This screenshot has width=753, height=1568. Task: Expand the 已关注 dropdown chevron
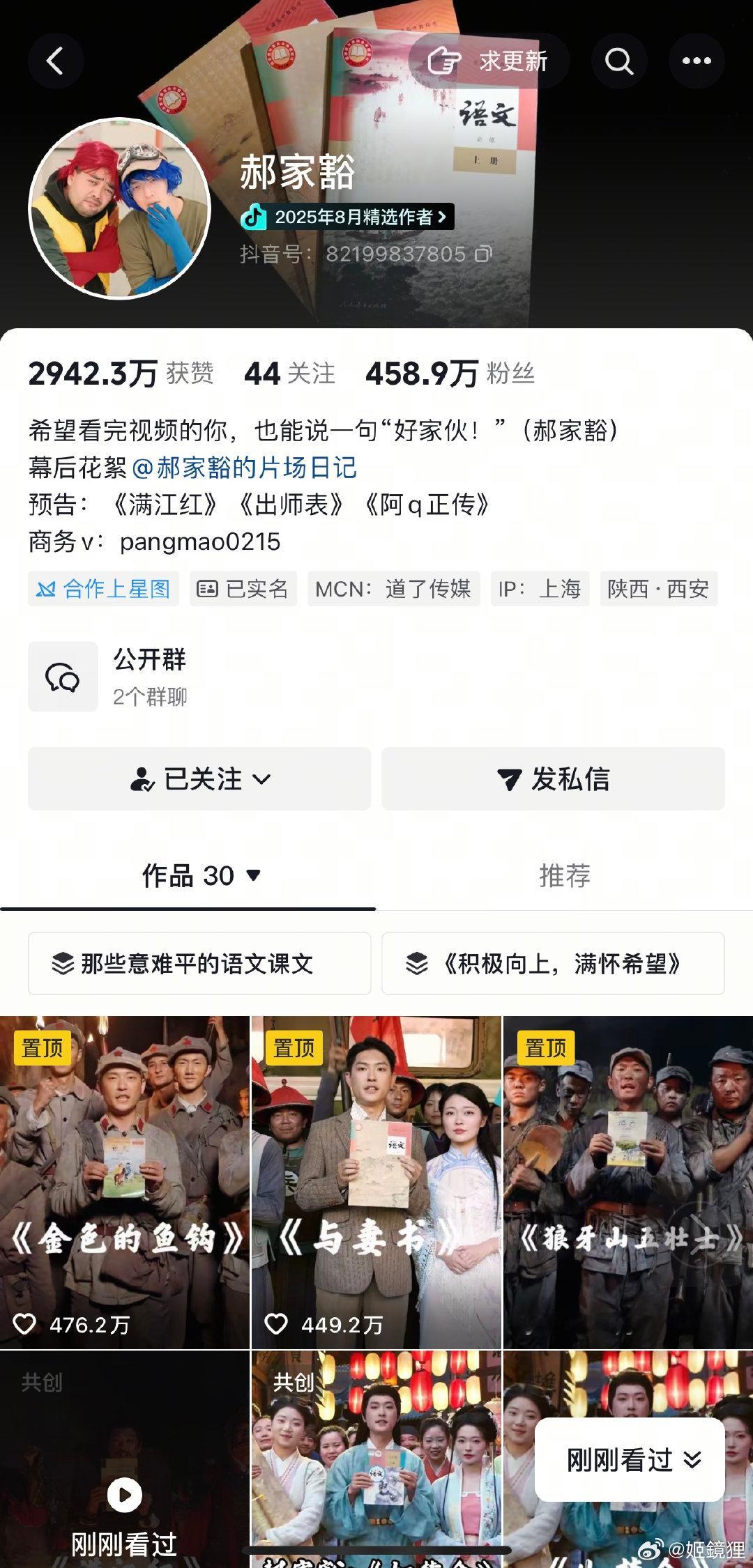tap(264, 781)
